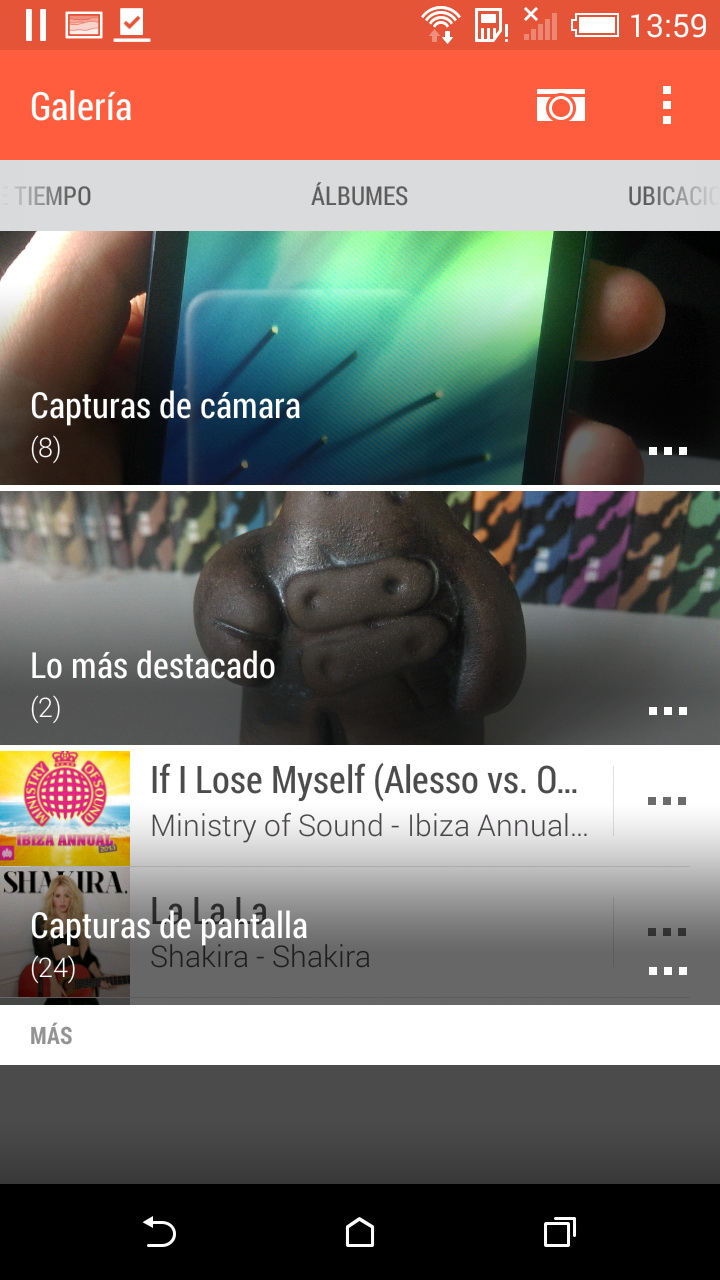Open the Capturas de pantalla album

(300, 880)
